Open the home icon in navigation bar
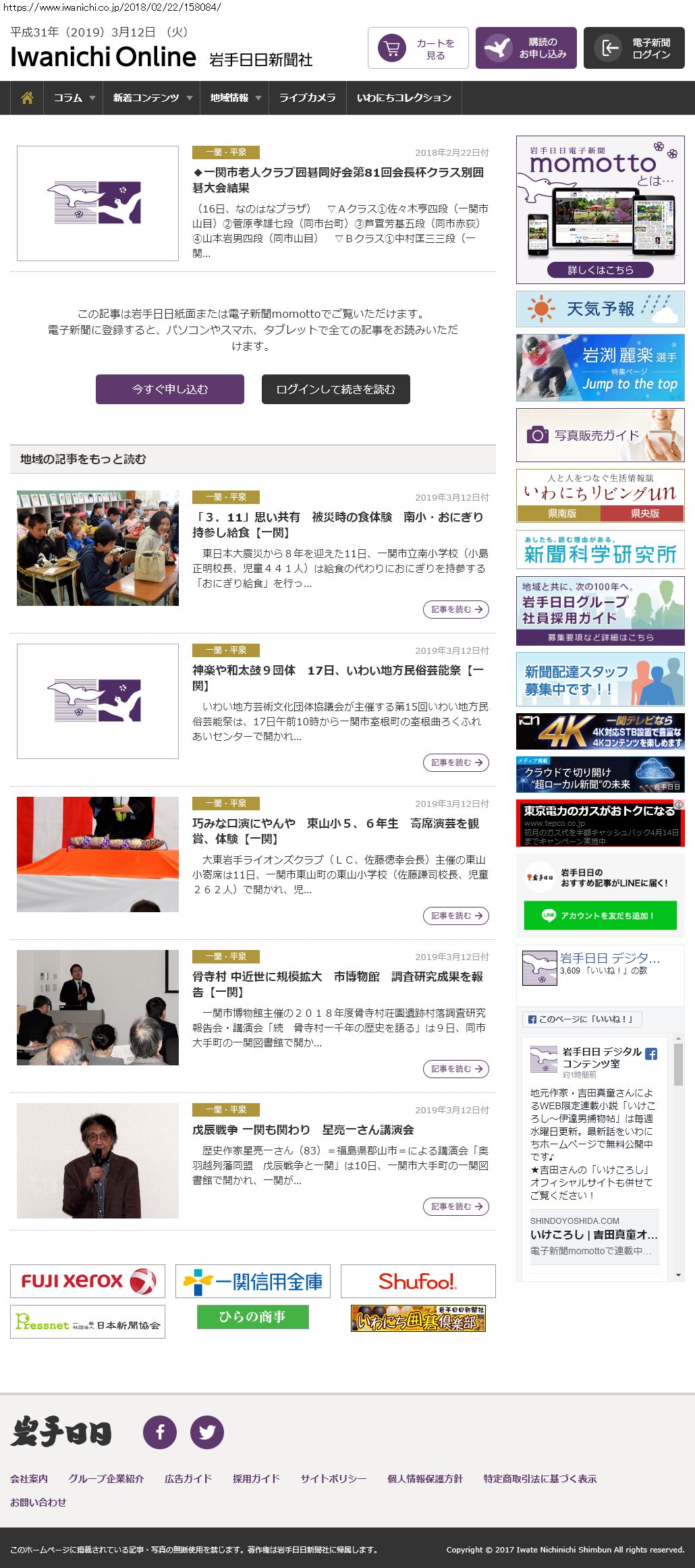 (x=27, y=98)
